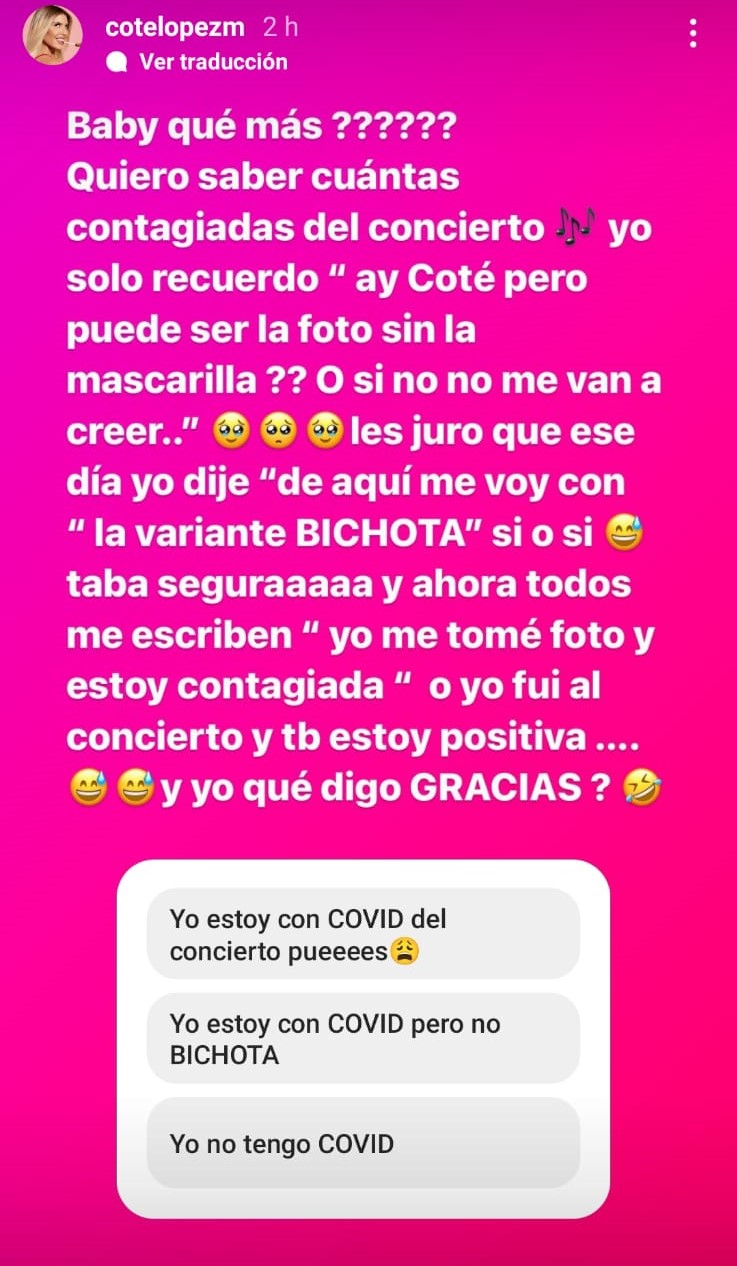This screenshot has width=737, height=1266.
Task: Vote "Yo no tengo COVID" on the quiz
Action: pyautogui.click(x=364, y=1143)
